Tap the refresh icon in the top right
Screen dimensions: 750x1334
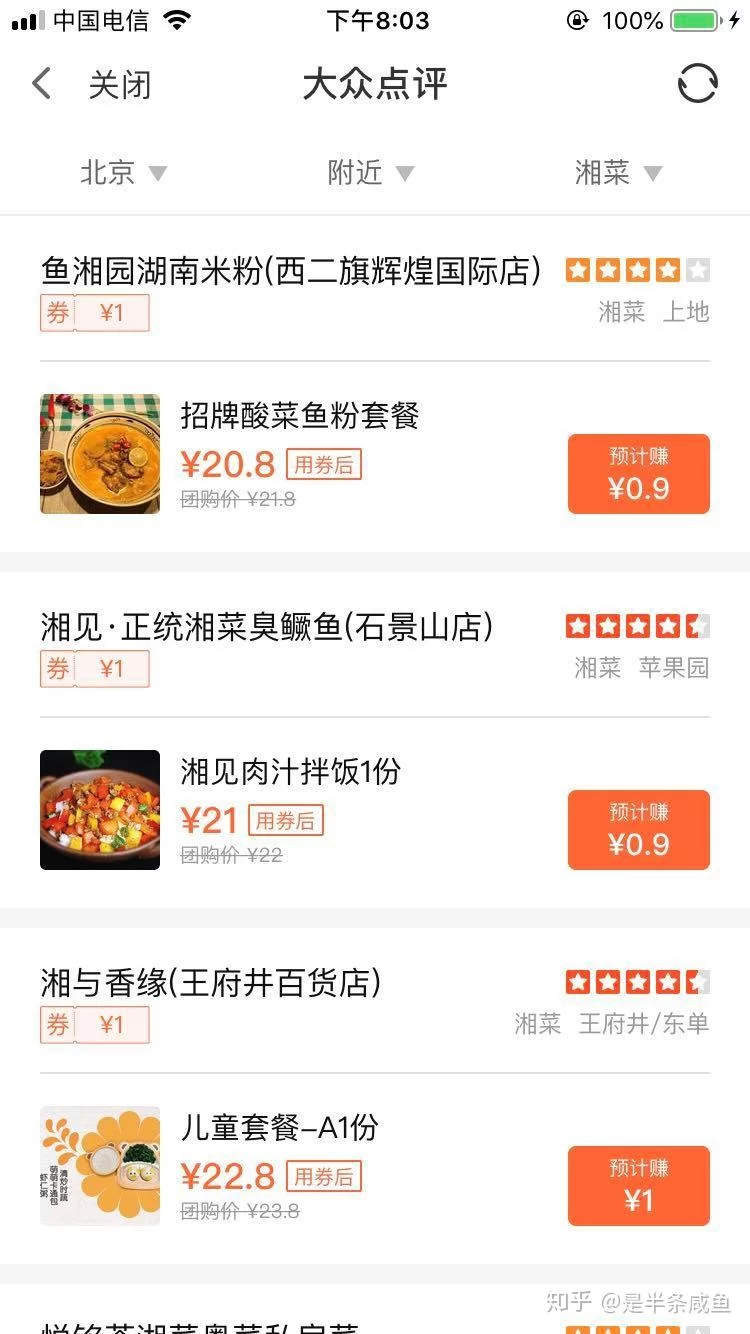tap(698, 84)
